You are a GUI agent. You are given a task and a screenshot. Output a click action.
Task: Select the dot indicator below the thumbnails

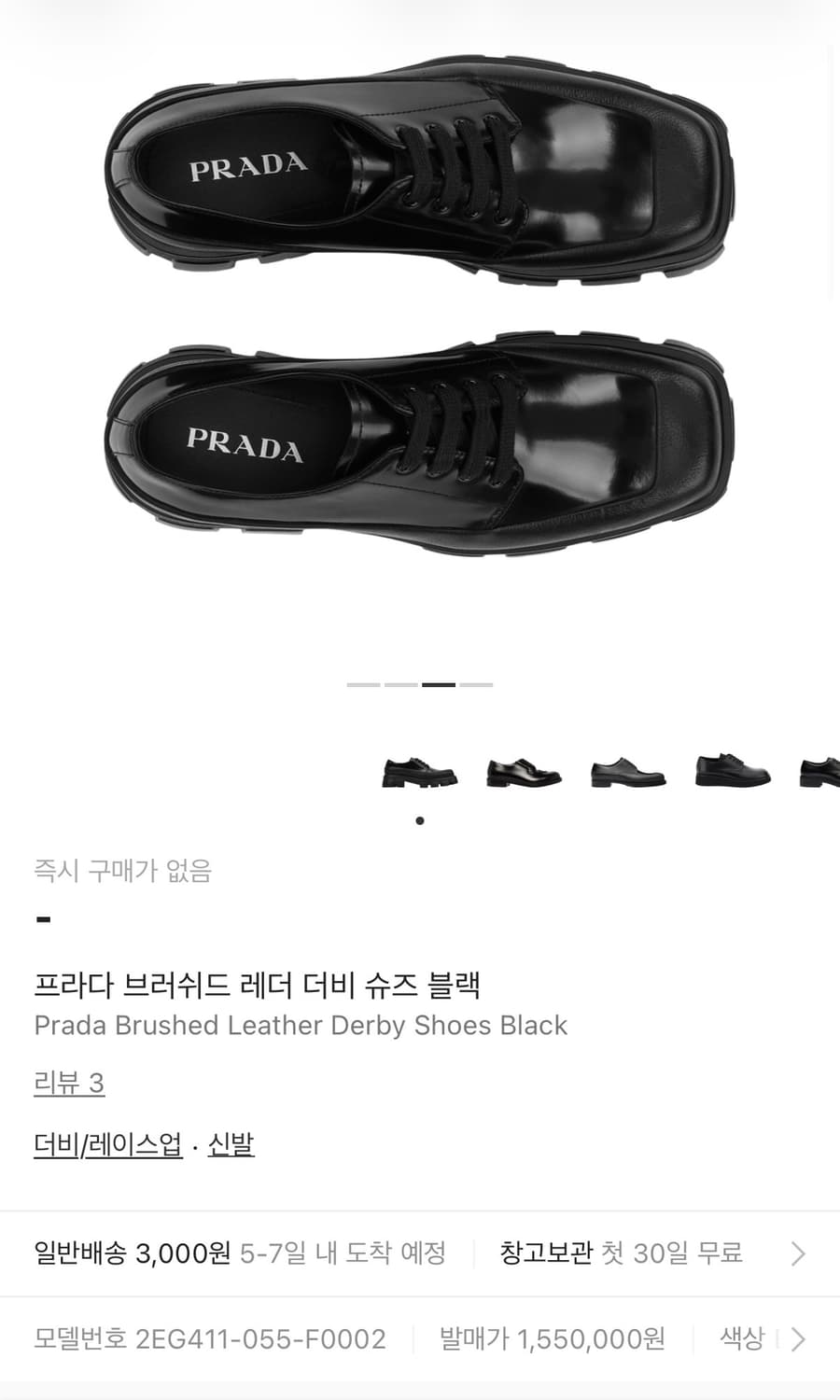[420, 821]
